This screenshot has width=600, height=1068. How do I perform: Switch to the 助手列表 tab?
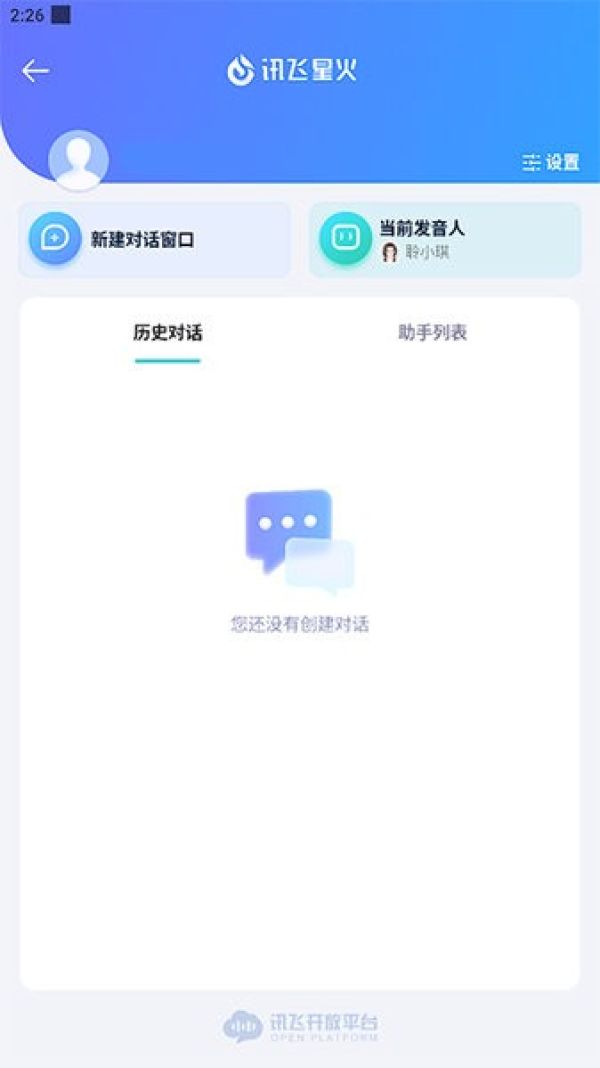[432, 333]
